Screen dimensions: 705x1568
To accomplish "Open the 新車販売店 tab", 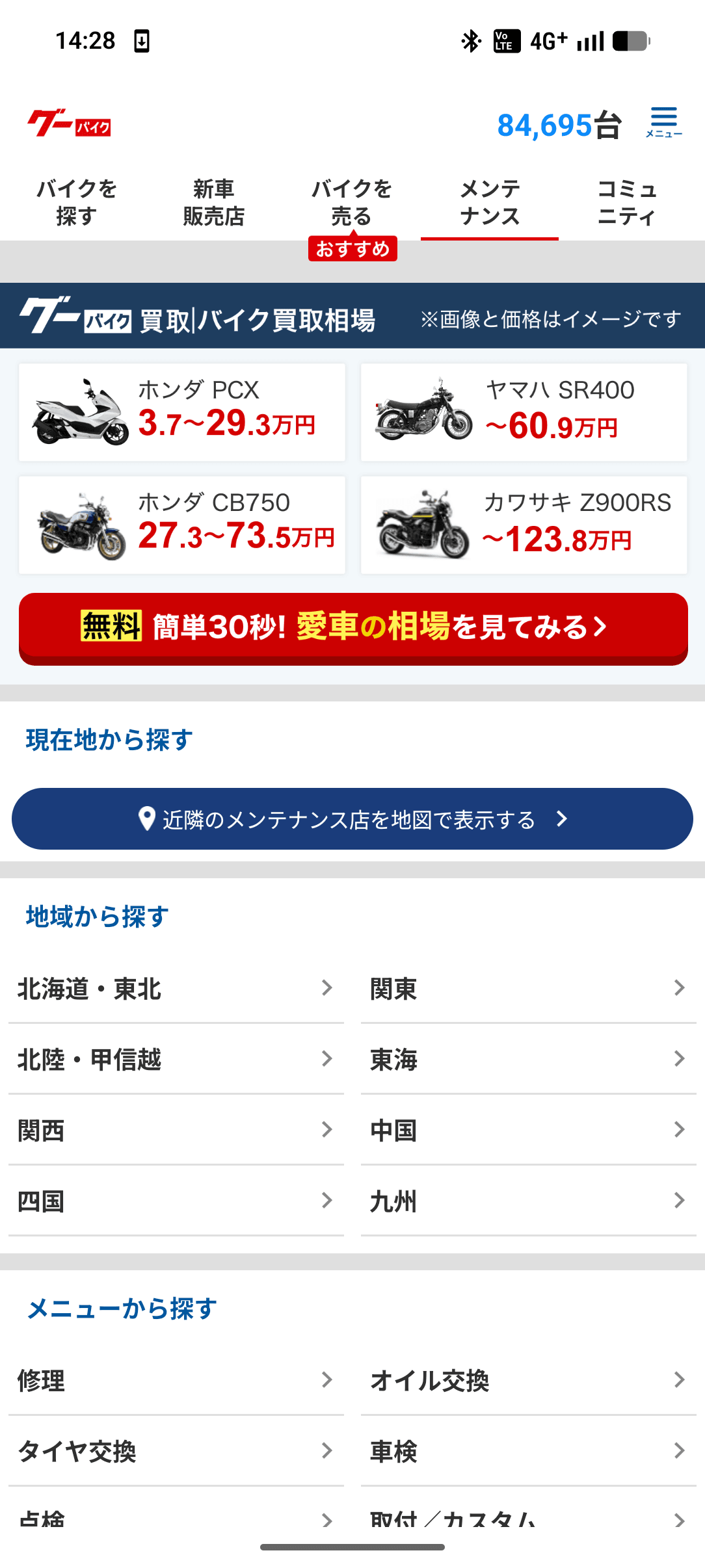I will point(213,202).
